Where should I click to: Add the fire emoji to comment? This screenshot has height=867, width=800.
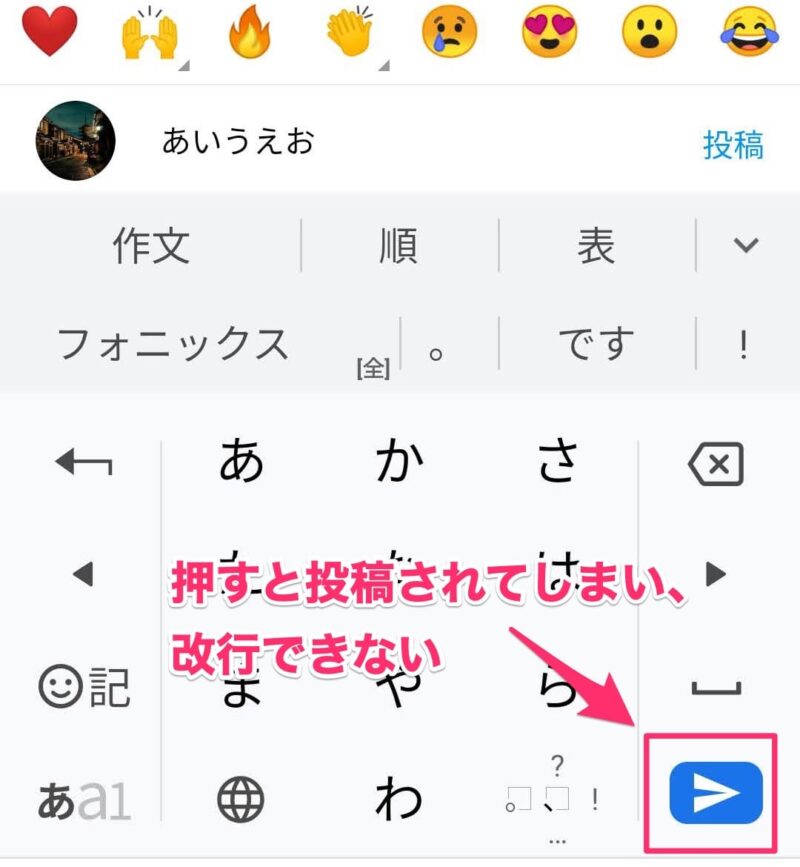coord(249,34)
